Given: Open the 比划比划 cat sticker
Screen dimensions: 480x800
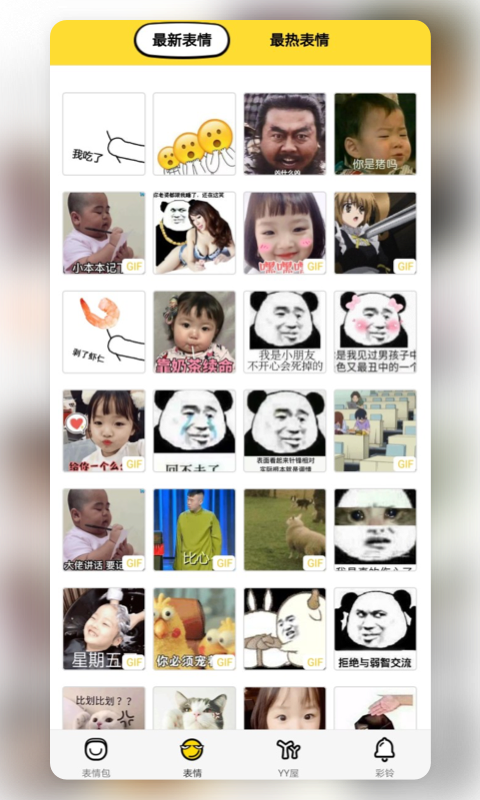Looking at the screenshot, I should tap(104, 708).
